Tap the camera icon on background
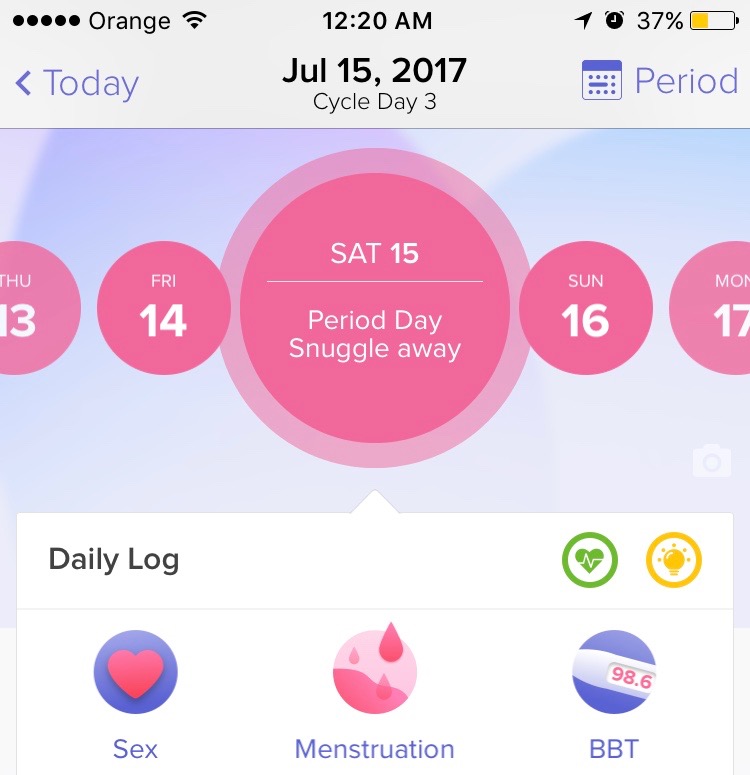Image resolution: width=750 pixels, height=775 pixels. (x=712, y=461)
